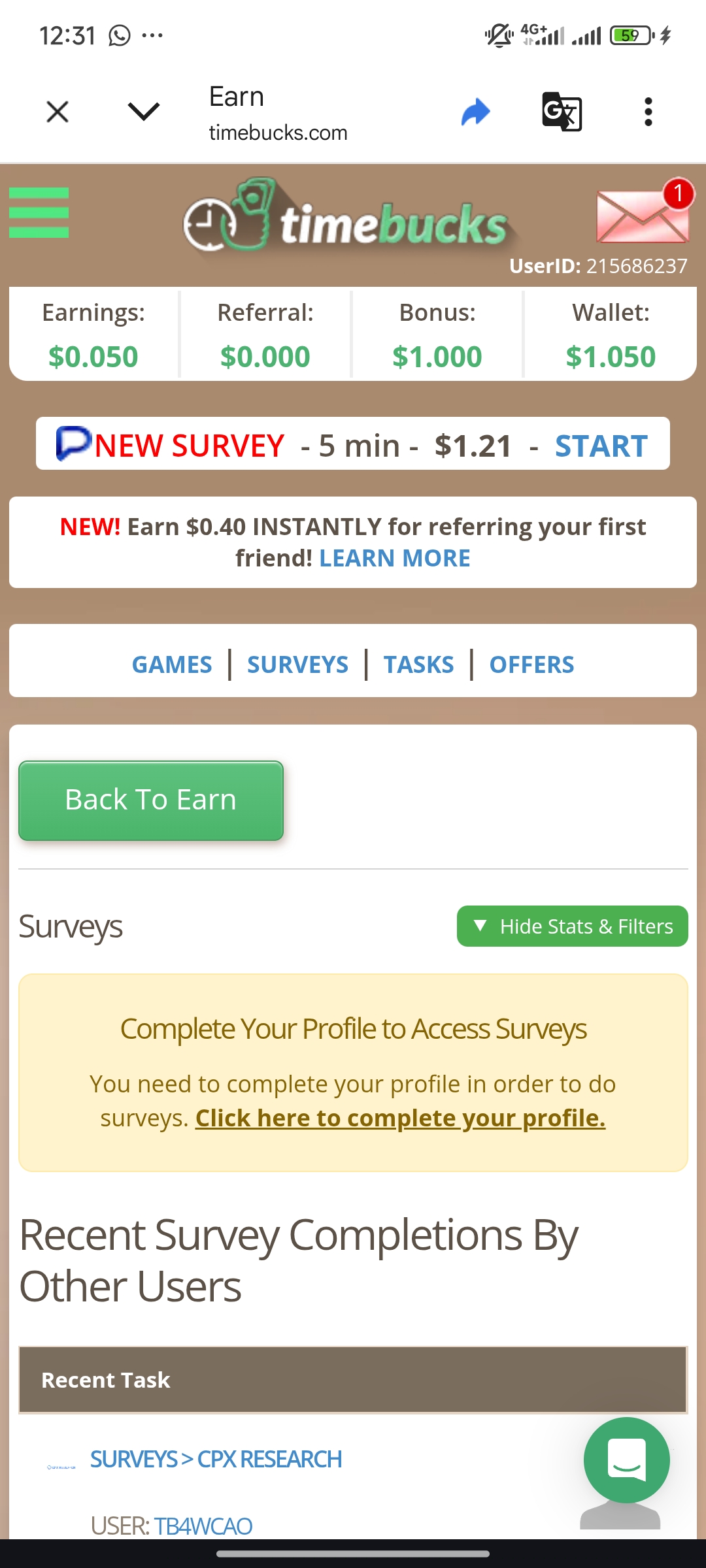
Task: Start the new $1.21 survey
Action: click(x=601, y=446)
